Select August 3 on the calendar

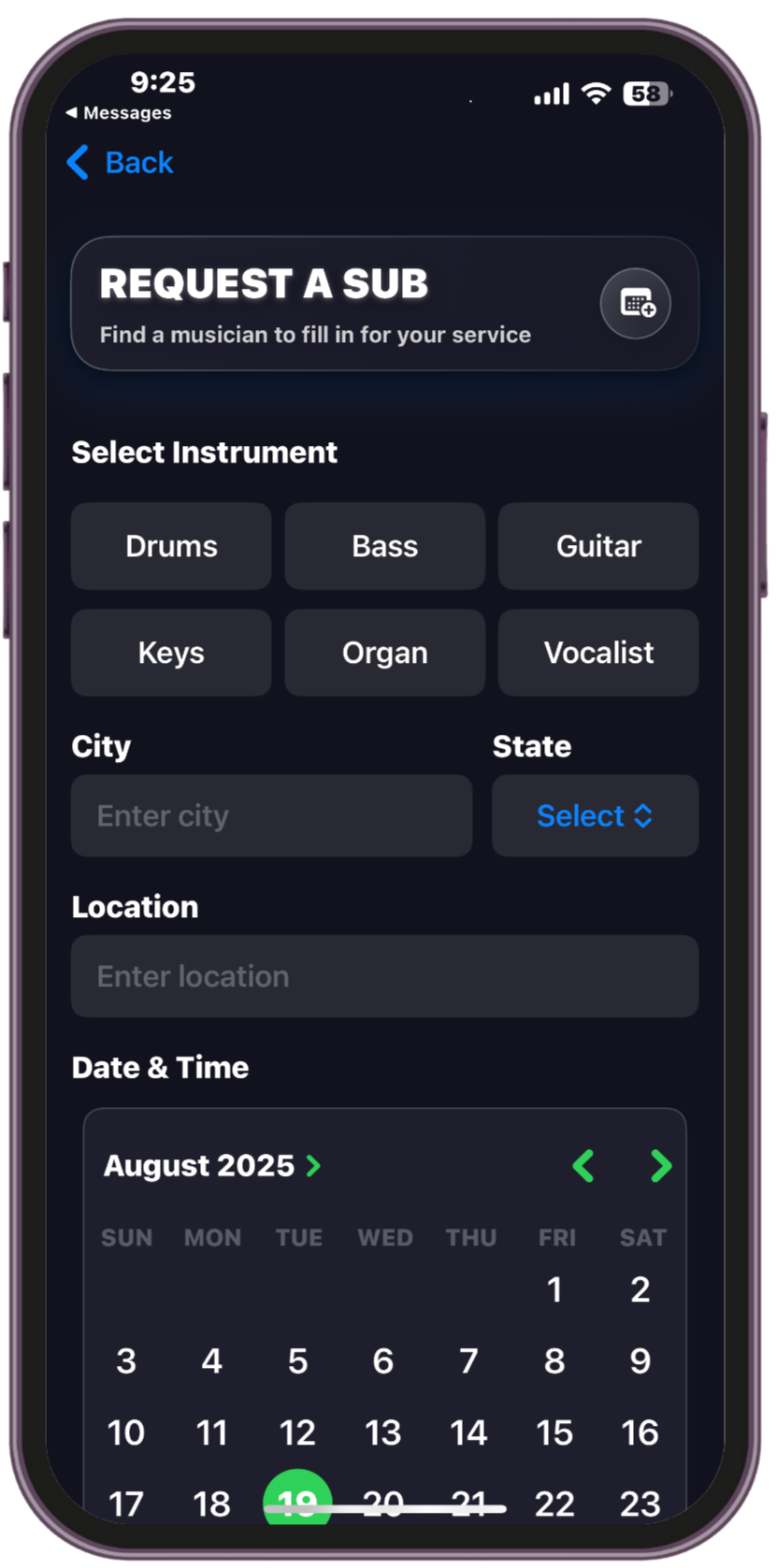126,1361
